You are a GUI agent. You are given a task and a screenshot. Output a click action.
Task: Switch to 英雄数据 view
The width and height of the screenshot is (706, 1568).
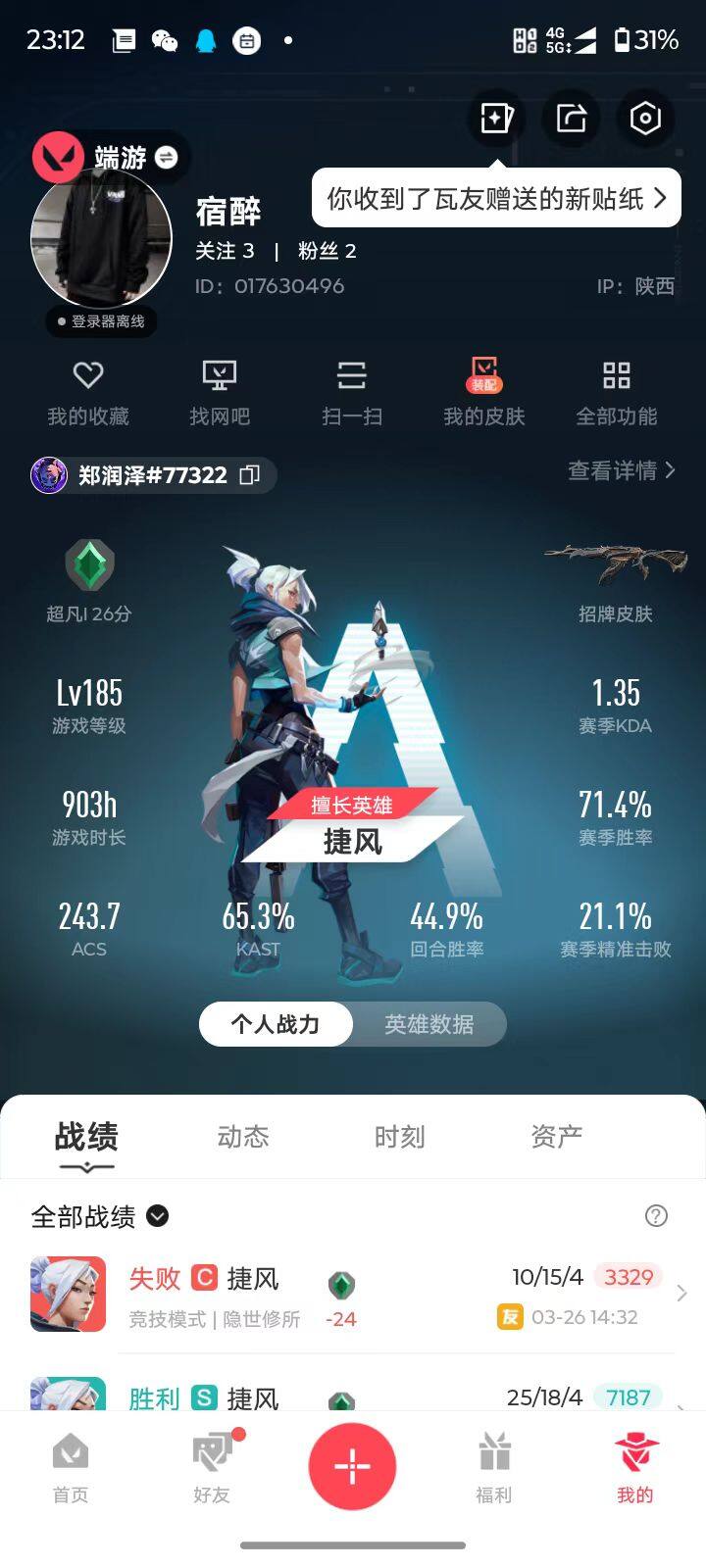[429, 1024]
